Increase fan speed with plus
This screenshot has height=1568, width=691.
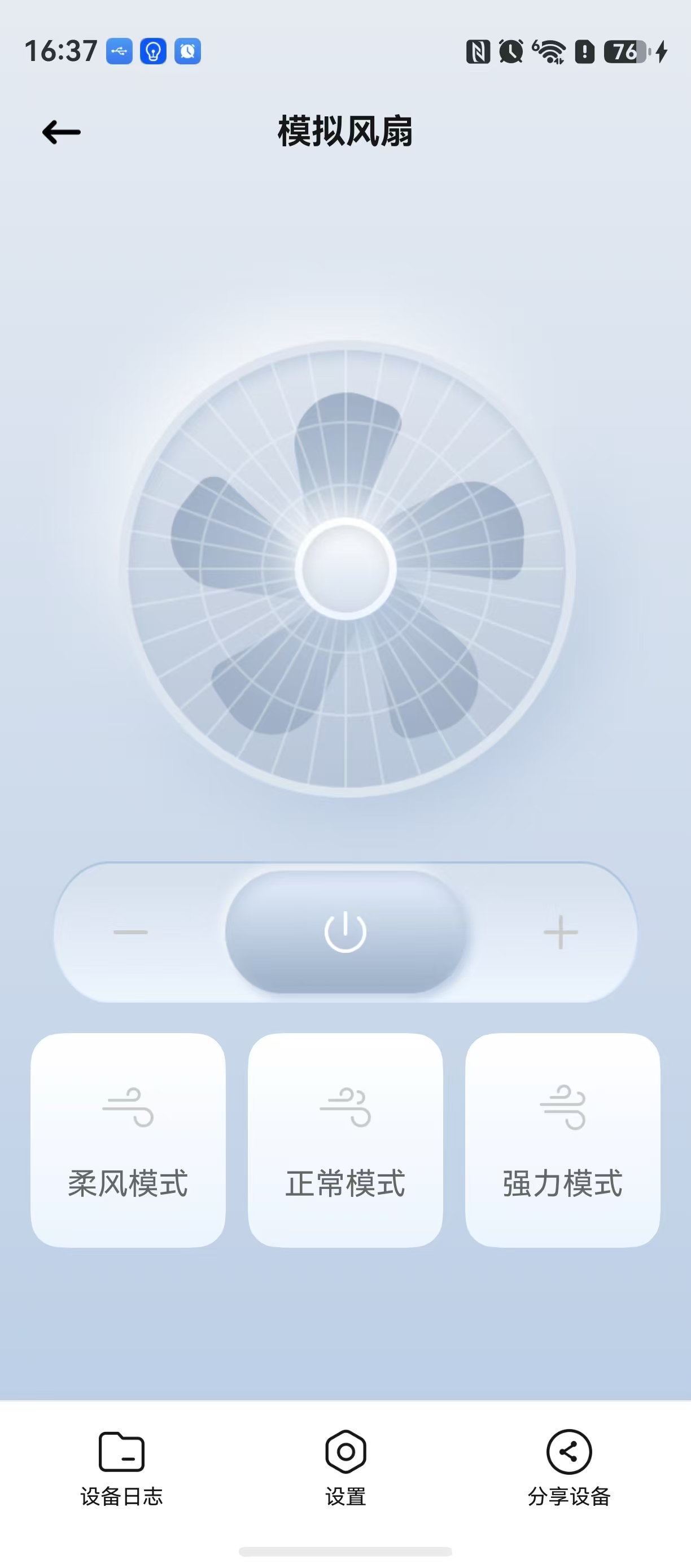pyautogui.click(x=560, y=932)
